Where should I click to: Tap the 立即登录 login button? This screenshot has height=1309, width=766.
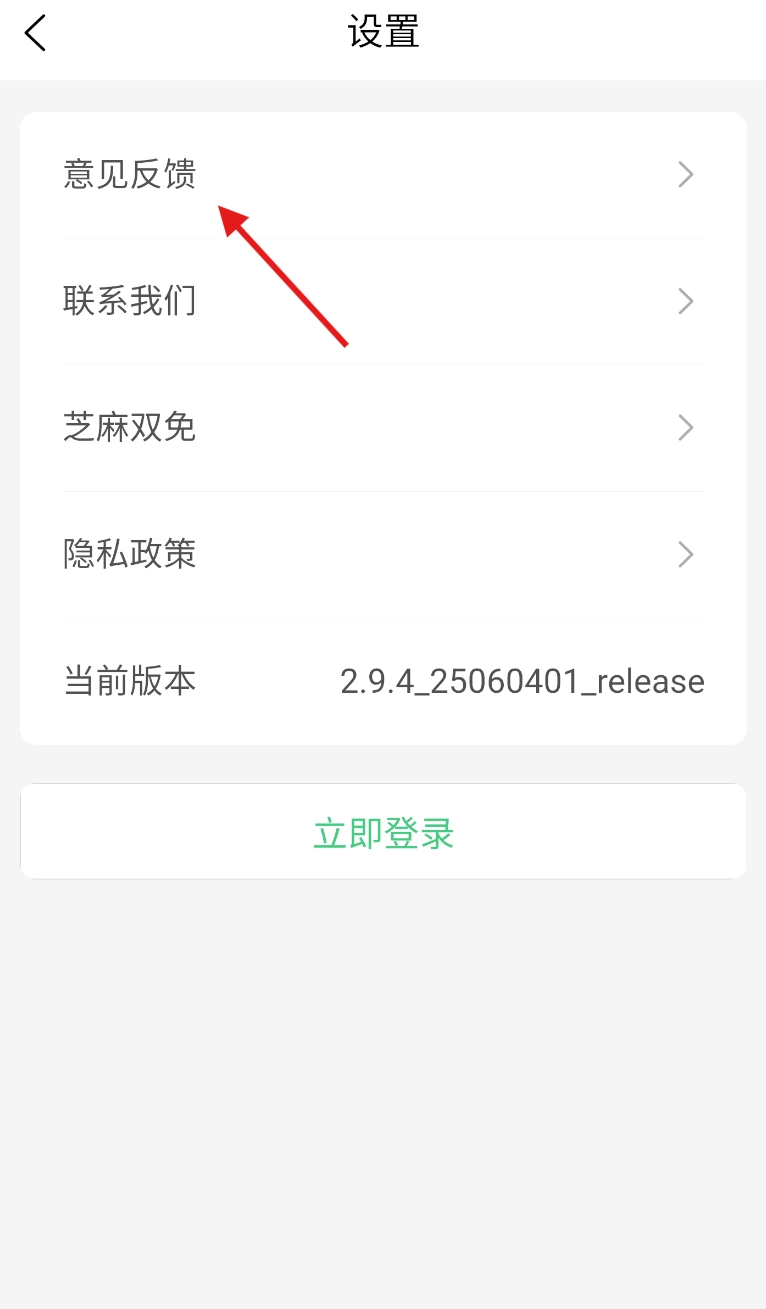[383, 832]
